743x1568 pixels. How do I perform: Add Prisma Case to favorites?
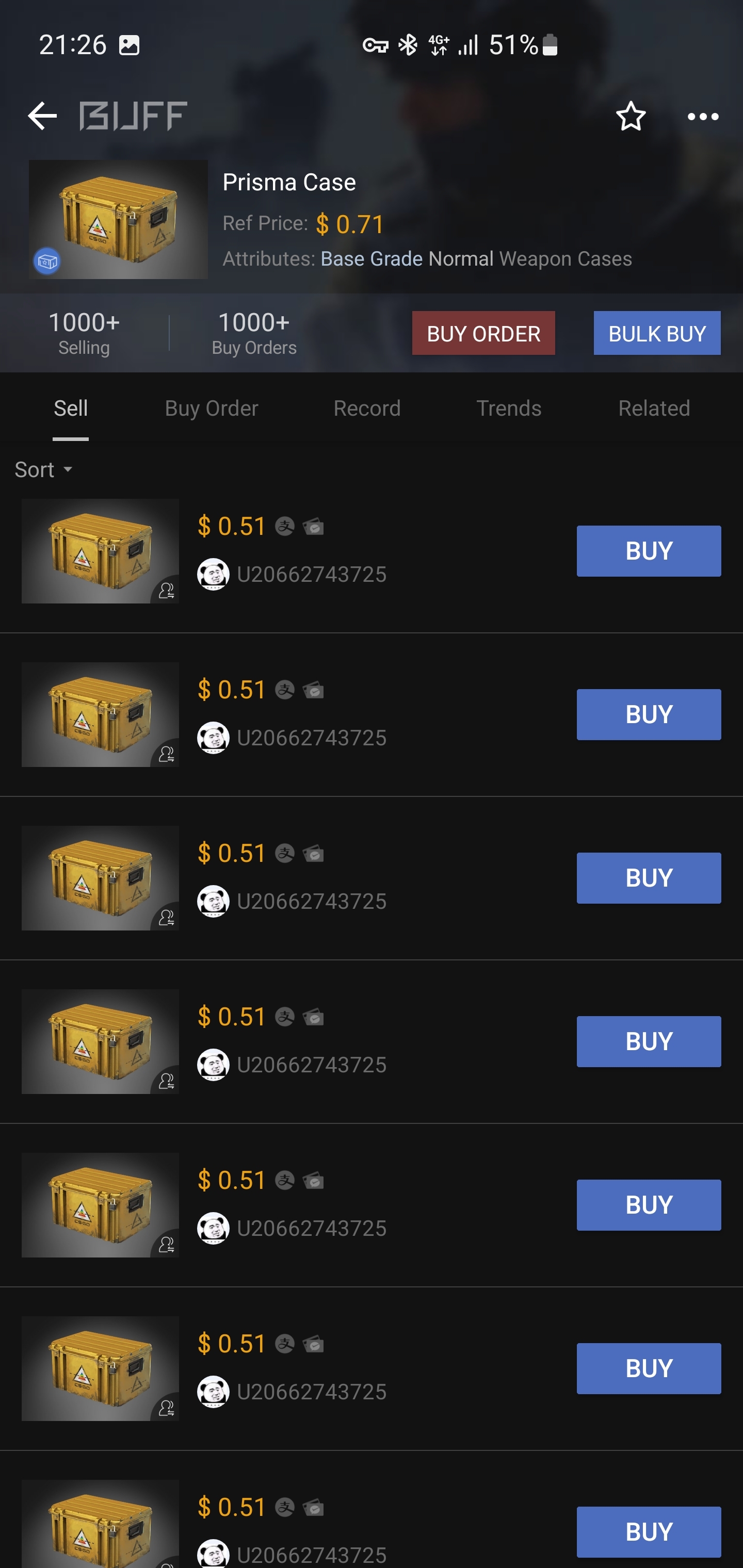tap(631, 116)
